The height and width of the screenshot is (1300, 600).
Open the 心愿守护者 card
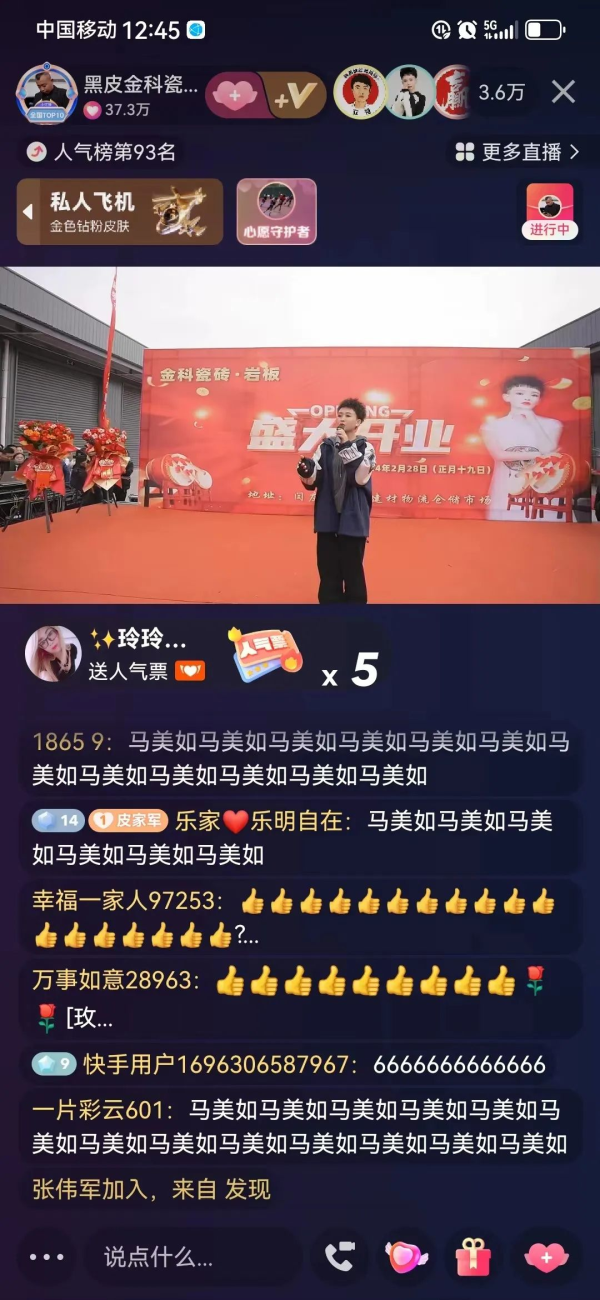click(276, 211)
